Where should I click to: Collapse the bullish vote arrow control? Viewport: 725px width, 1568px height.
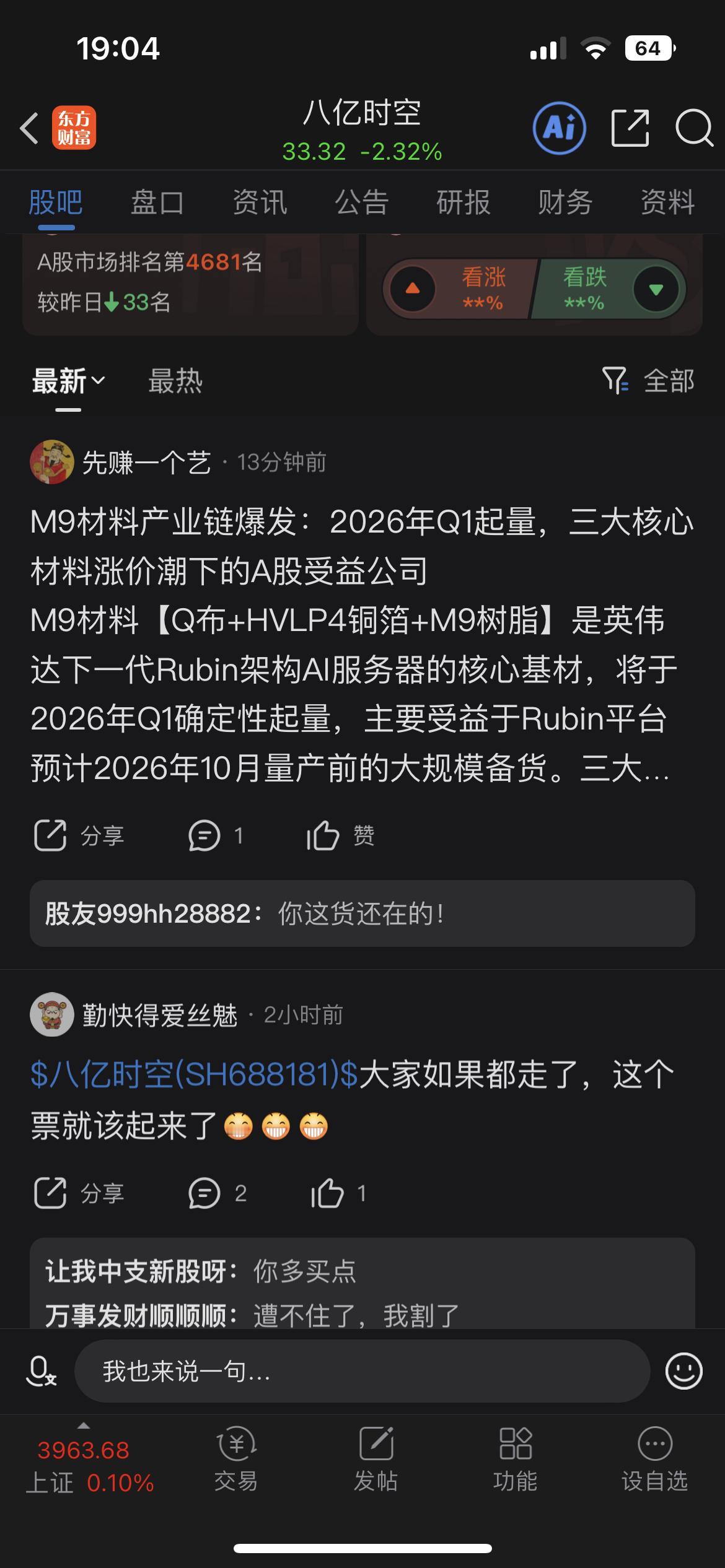(x=414, y=288)
